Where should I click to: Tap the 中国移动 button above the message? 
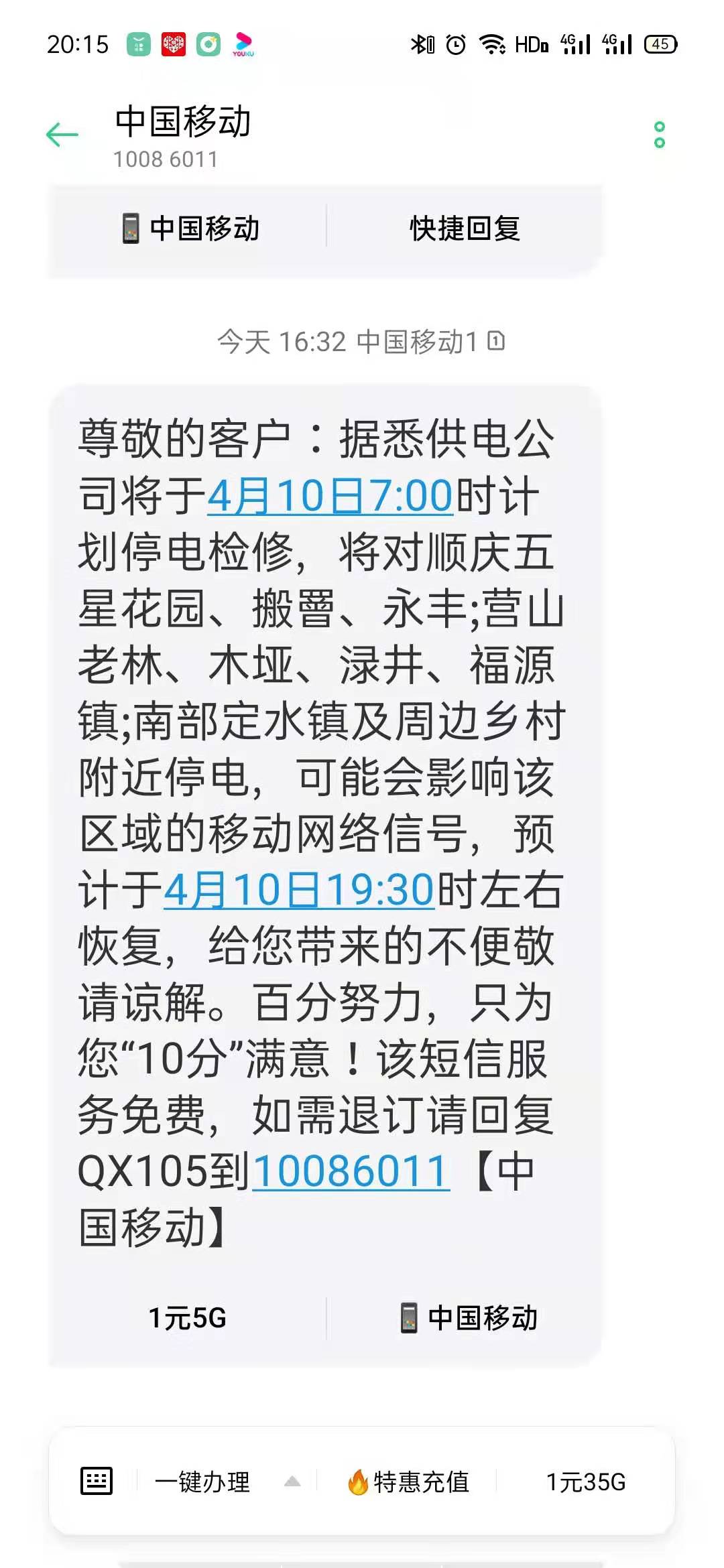pos(191,228)
